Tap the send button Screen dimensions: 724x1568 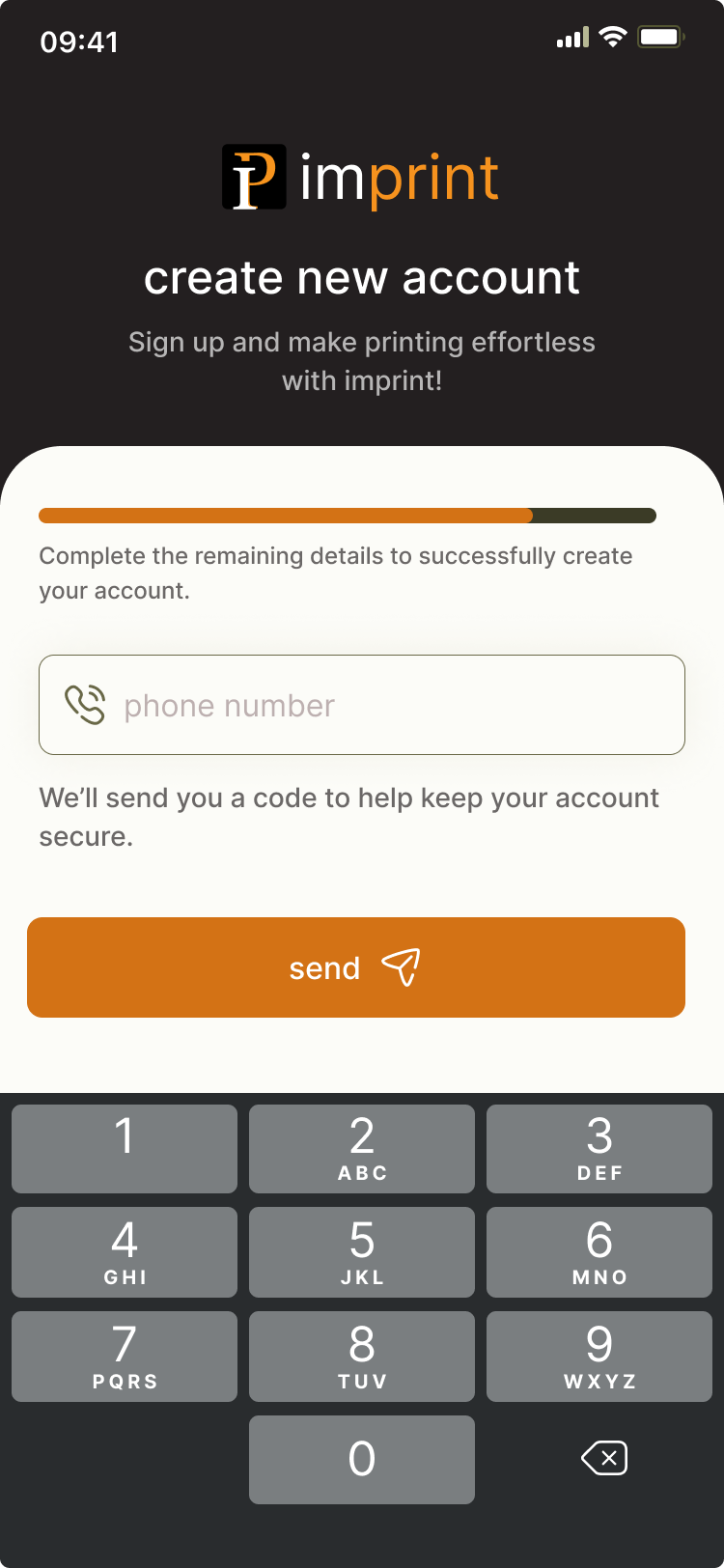356,967
